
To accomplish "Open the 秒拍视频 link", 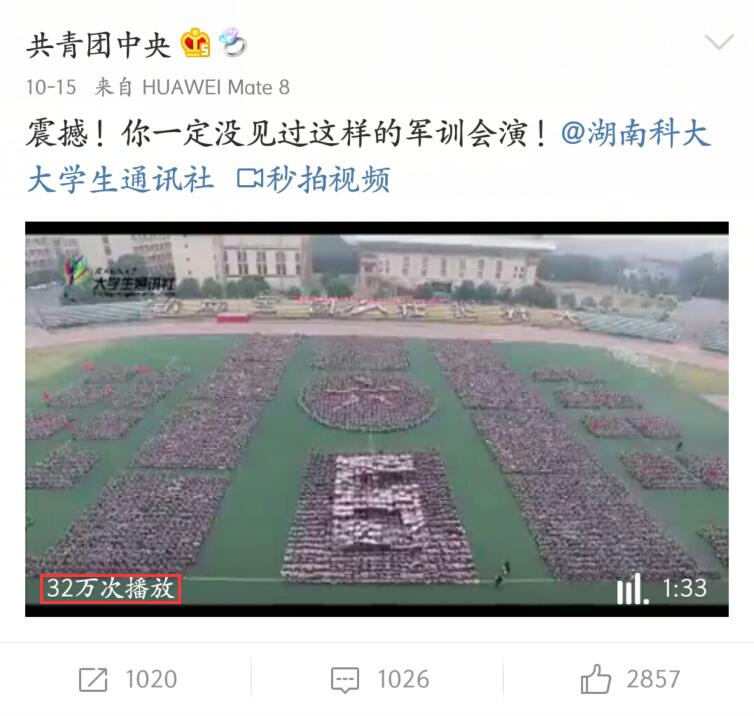I will pos(313,180).
